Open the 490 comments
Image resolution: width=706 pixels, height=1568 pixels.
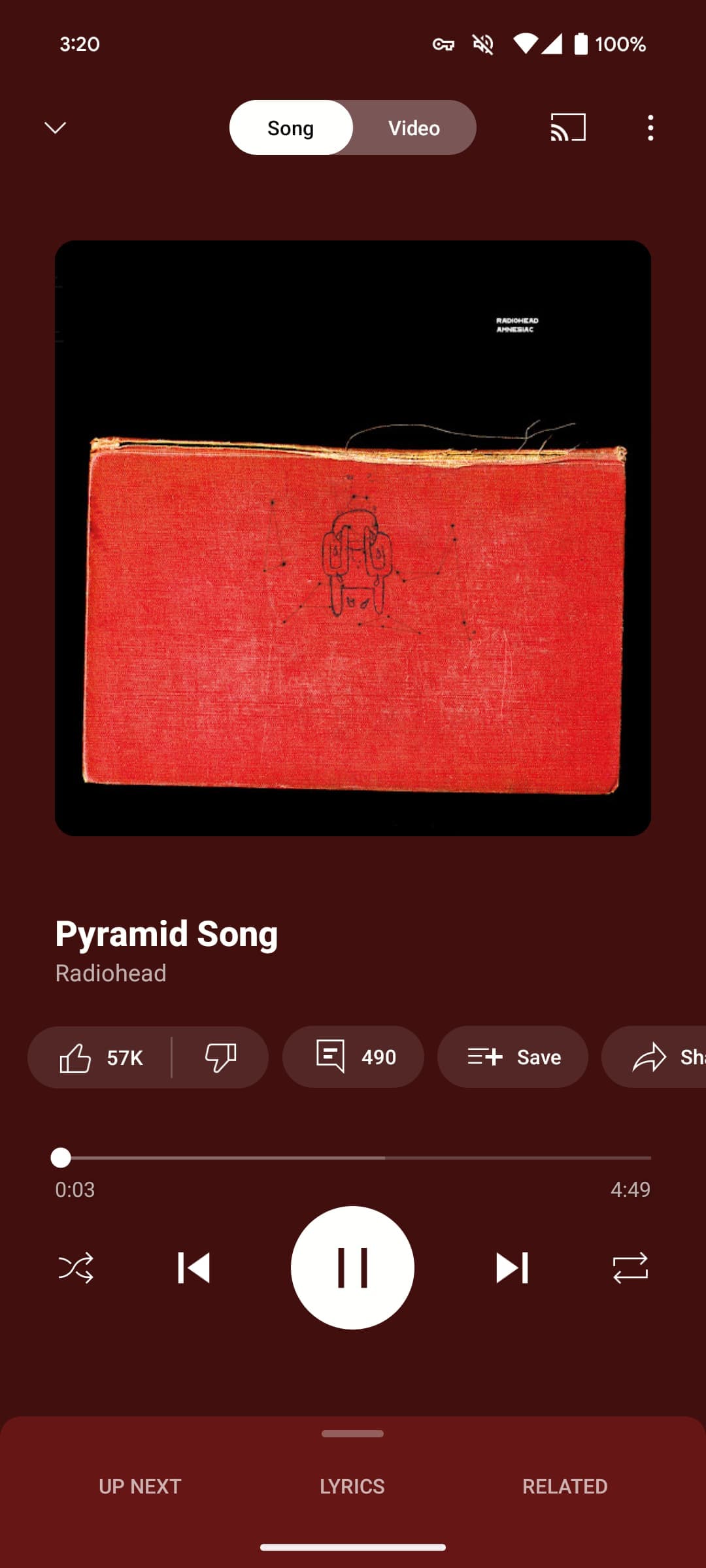(353, 1057)
